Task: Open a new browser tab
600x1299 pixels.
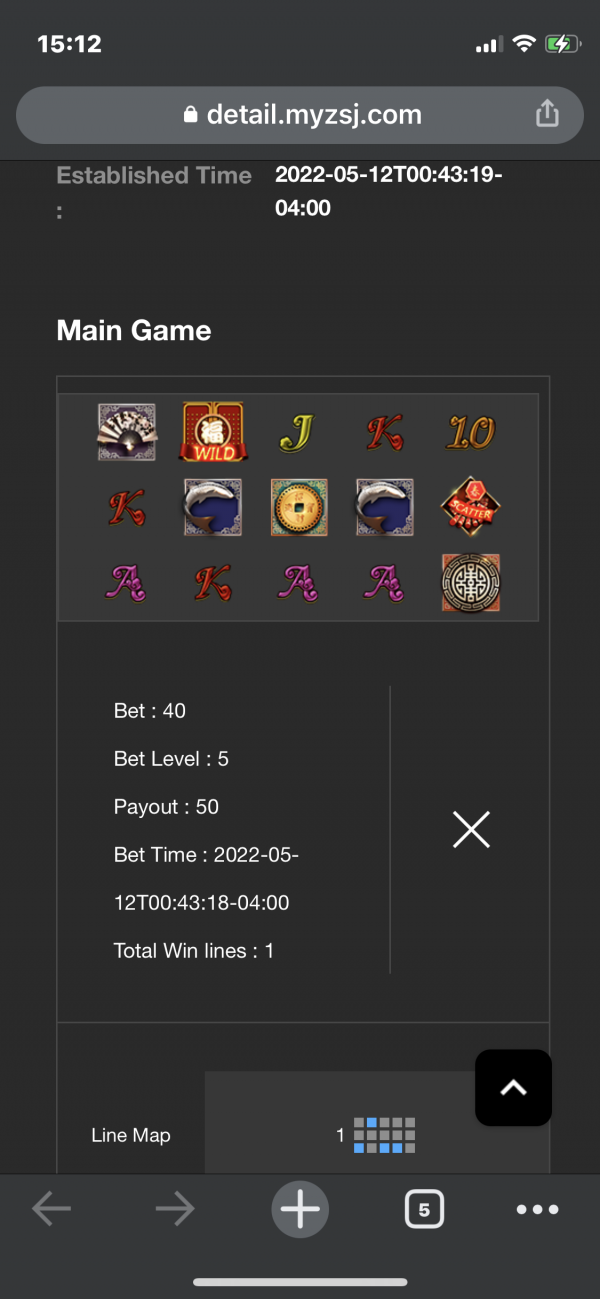Action: (x=300, y=1210)
